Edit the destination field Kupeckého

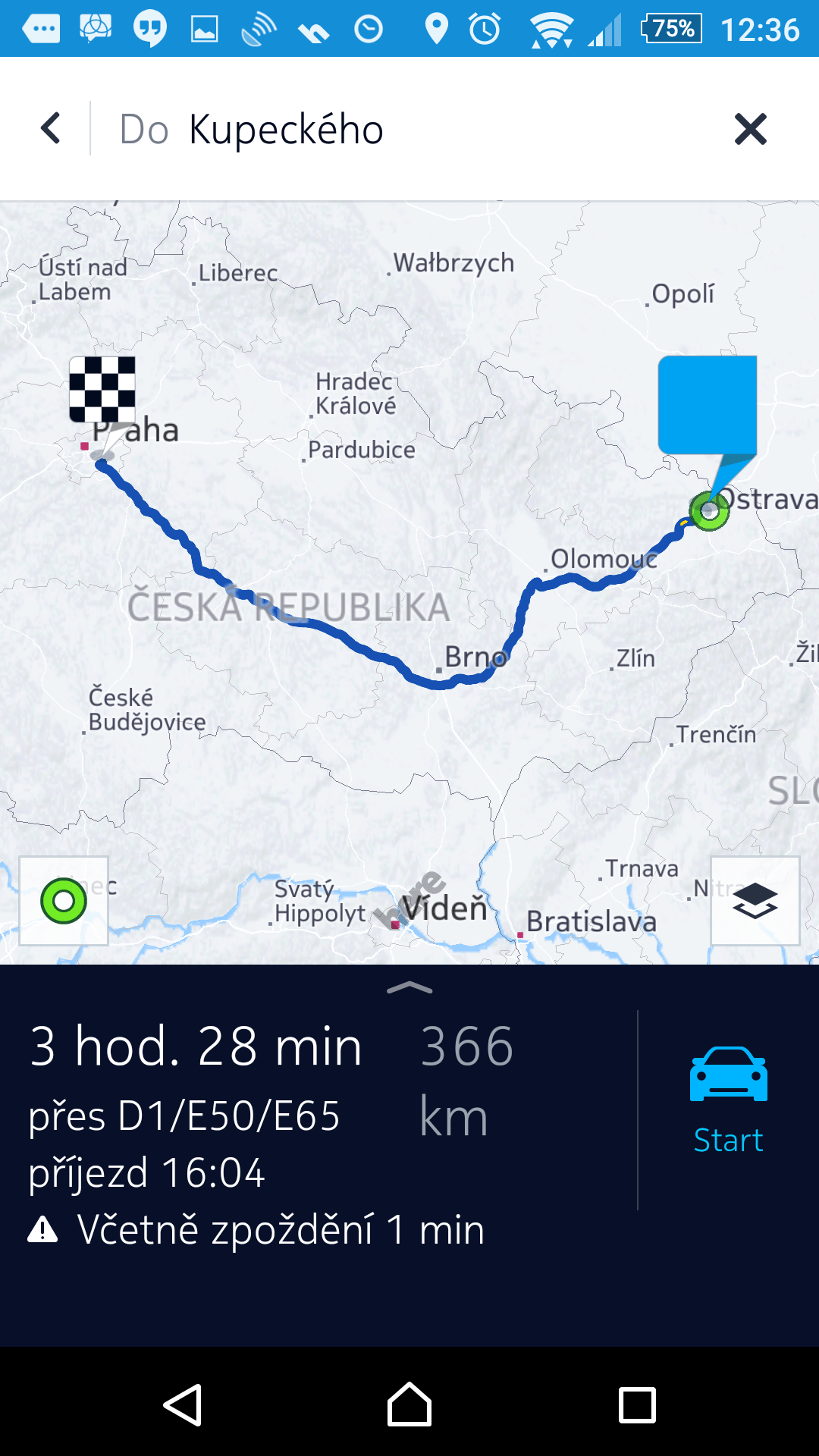(286, 130)
